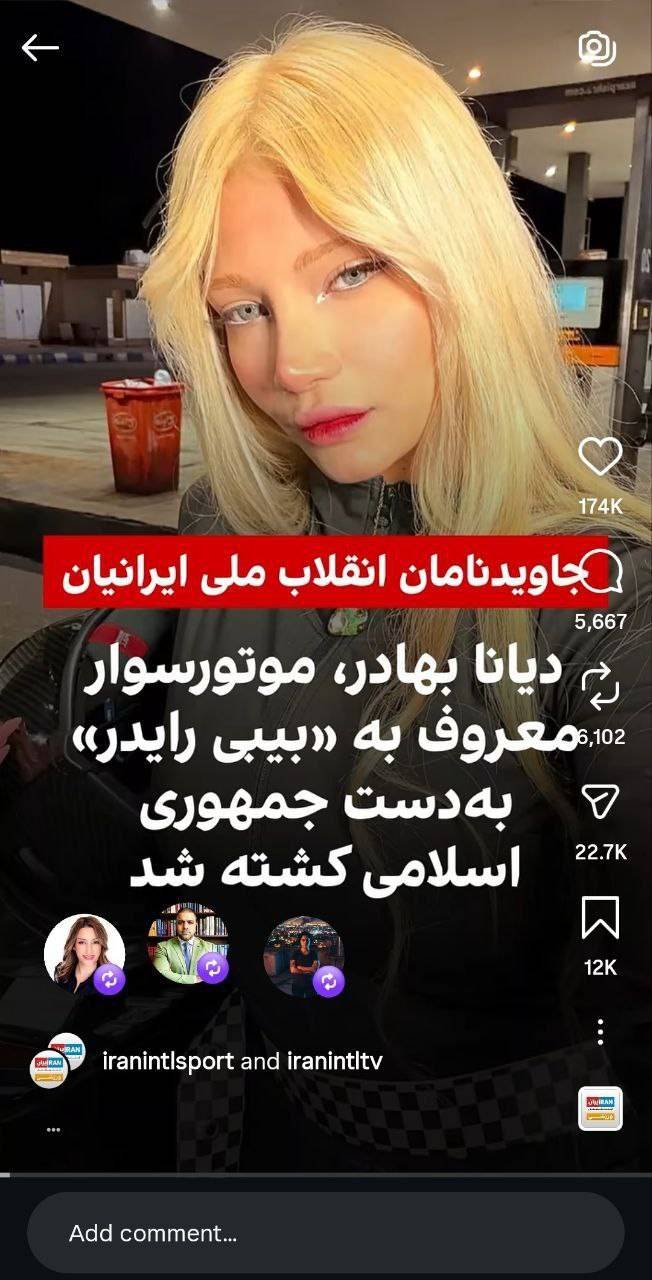Expand the caption ellipsis

pyautogui.click(x=53, y=1129)
